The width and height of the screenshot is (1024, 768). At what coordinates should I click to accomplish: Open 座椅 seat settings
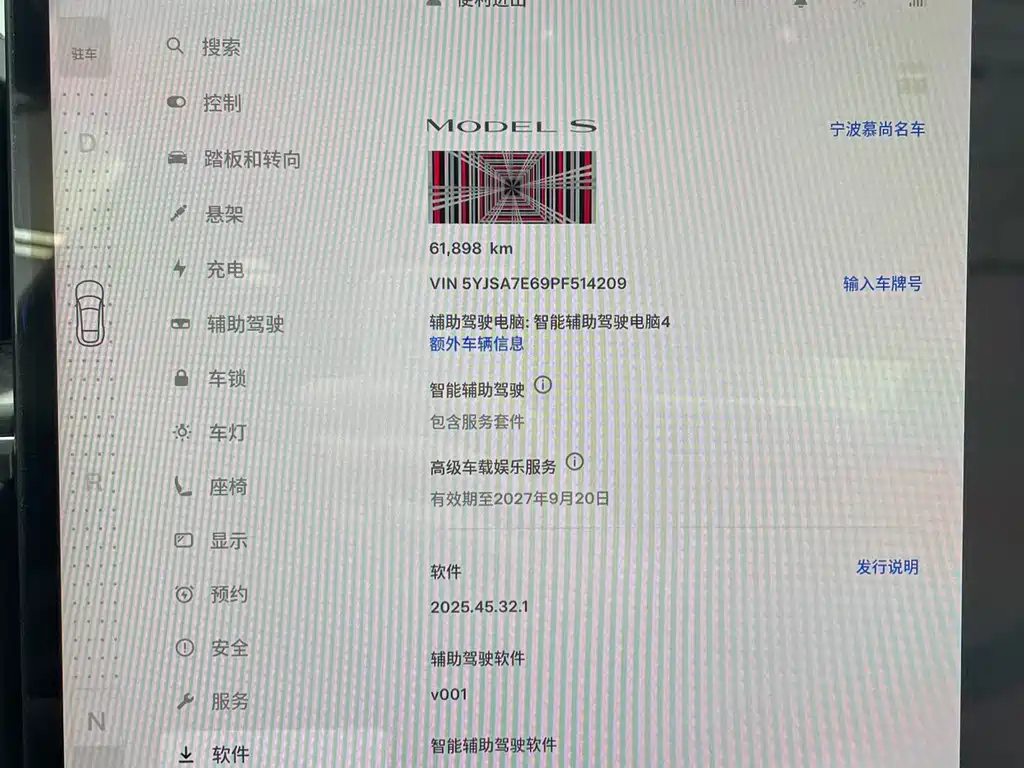tap(227, 487)
